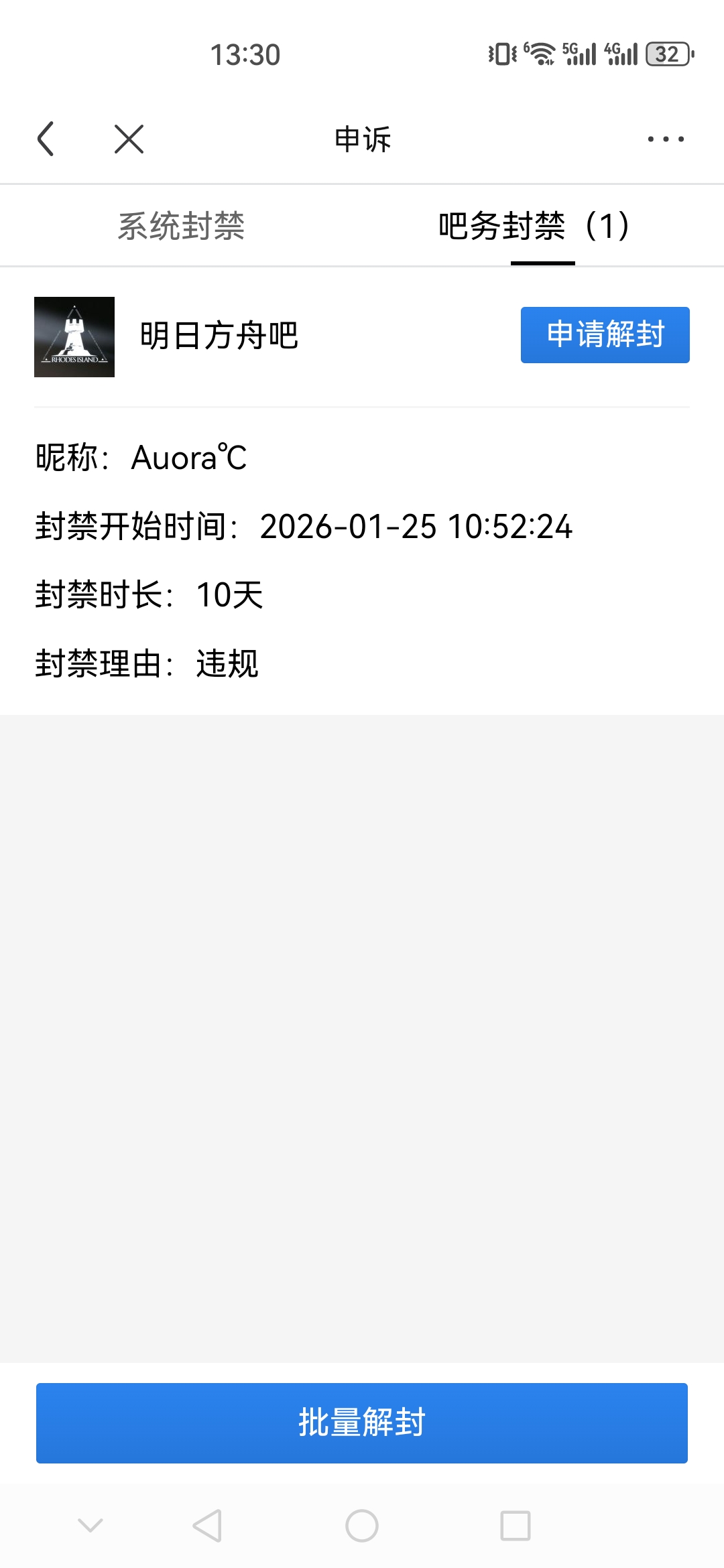Image resolution: width=724 pixels, height=1568 pixels.
Task: Tap the system home button
Action: (x=362, y=1526)
